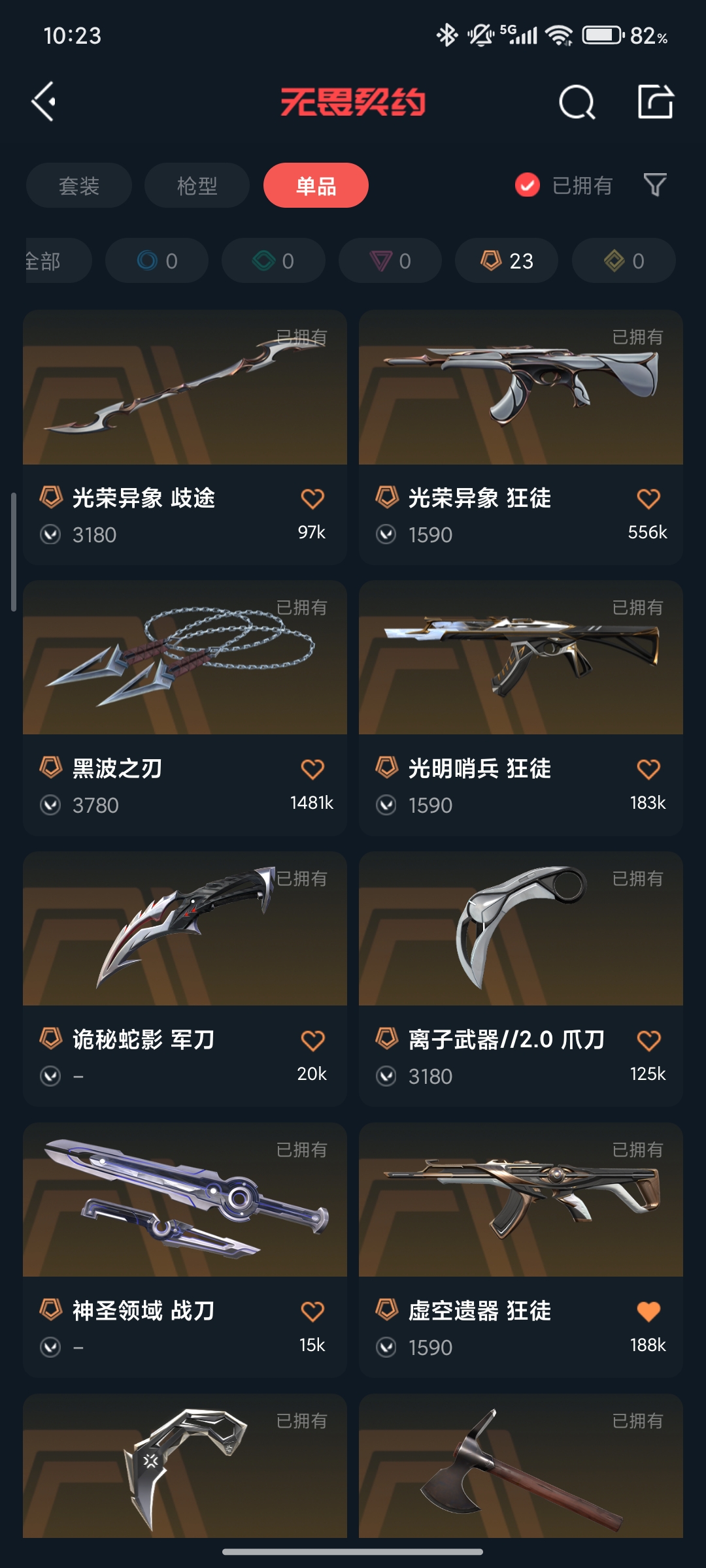Like the 神圣领域 战刀 skin
The width and height of the screenshot is (706, 1568).
312,1311
